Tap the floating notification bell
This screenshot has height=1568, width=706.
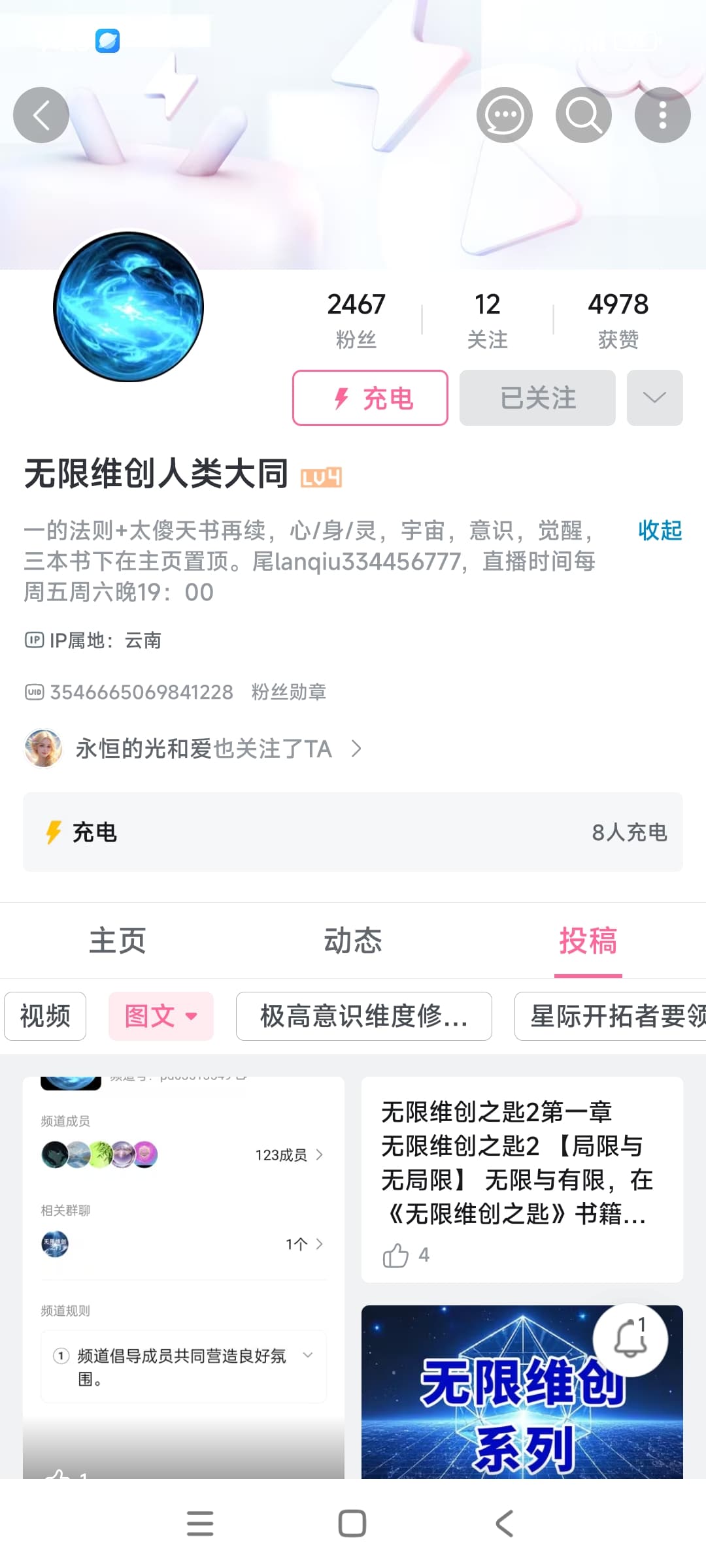coord(630,1340)
